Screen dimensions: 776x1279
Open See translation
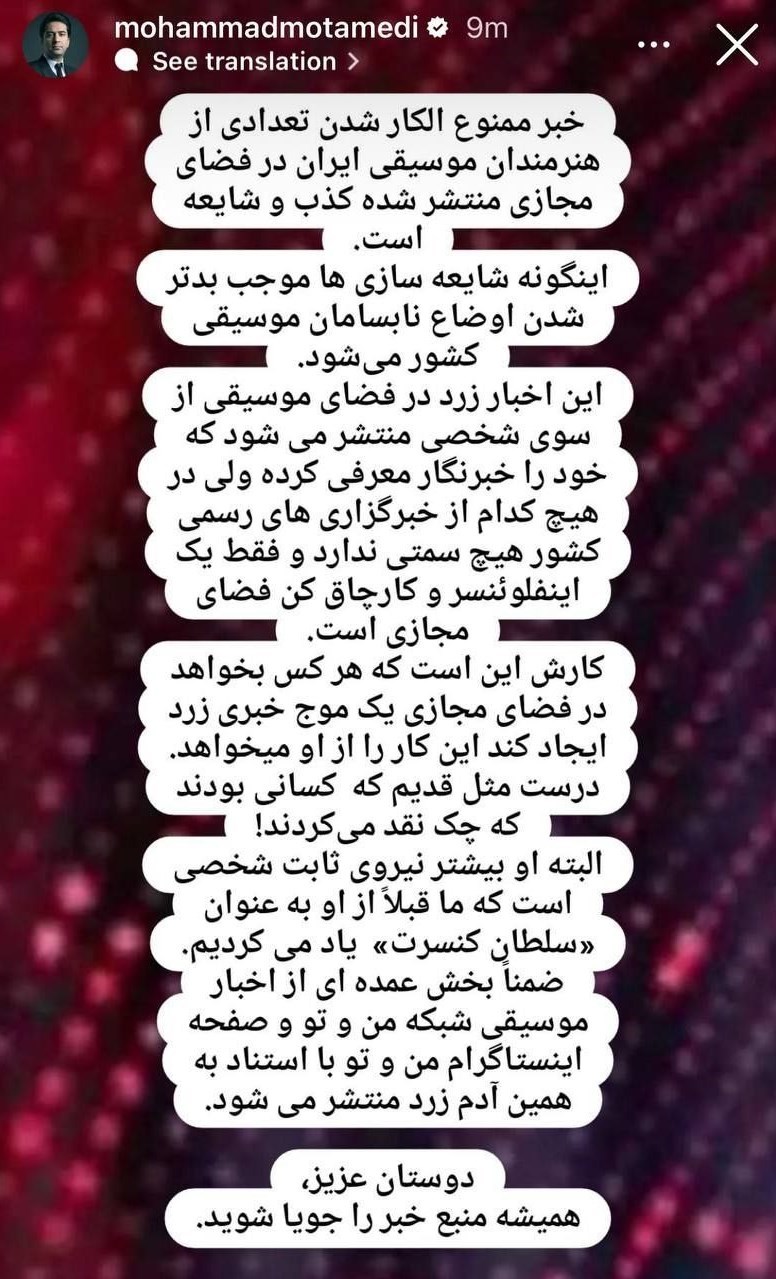pyautogui.click(x=243, y=60)
